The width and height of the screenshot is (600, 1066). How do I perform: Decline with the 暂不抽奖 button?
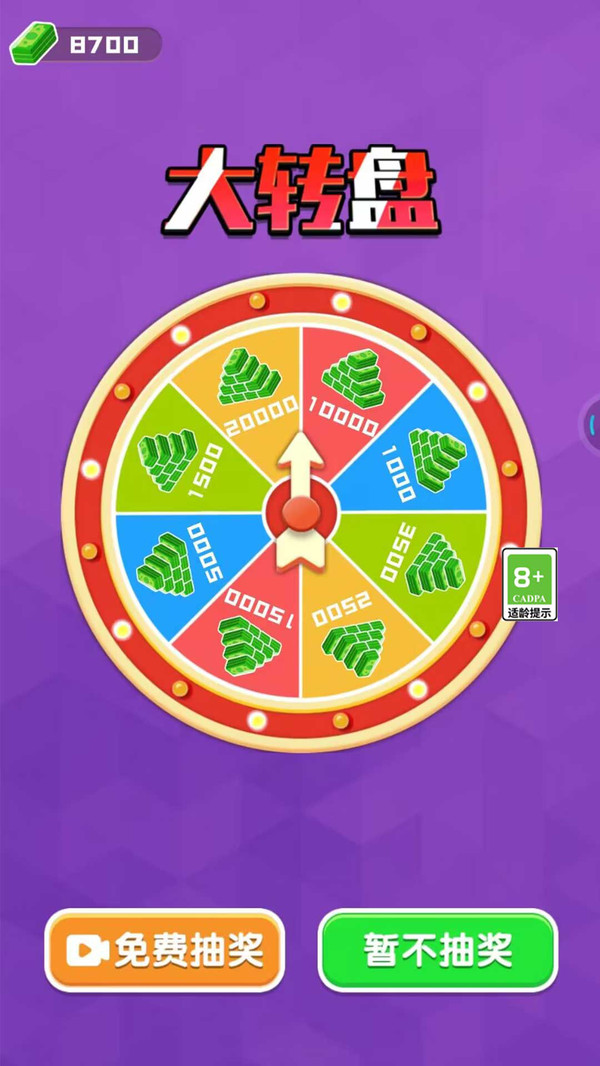437,950
